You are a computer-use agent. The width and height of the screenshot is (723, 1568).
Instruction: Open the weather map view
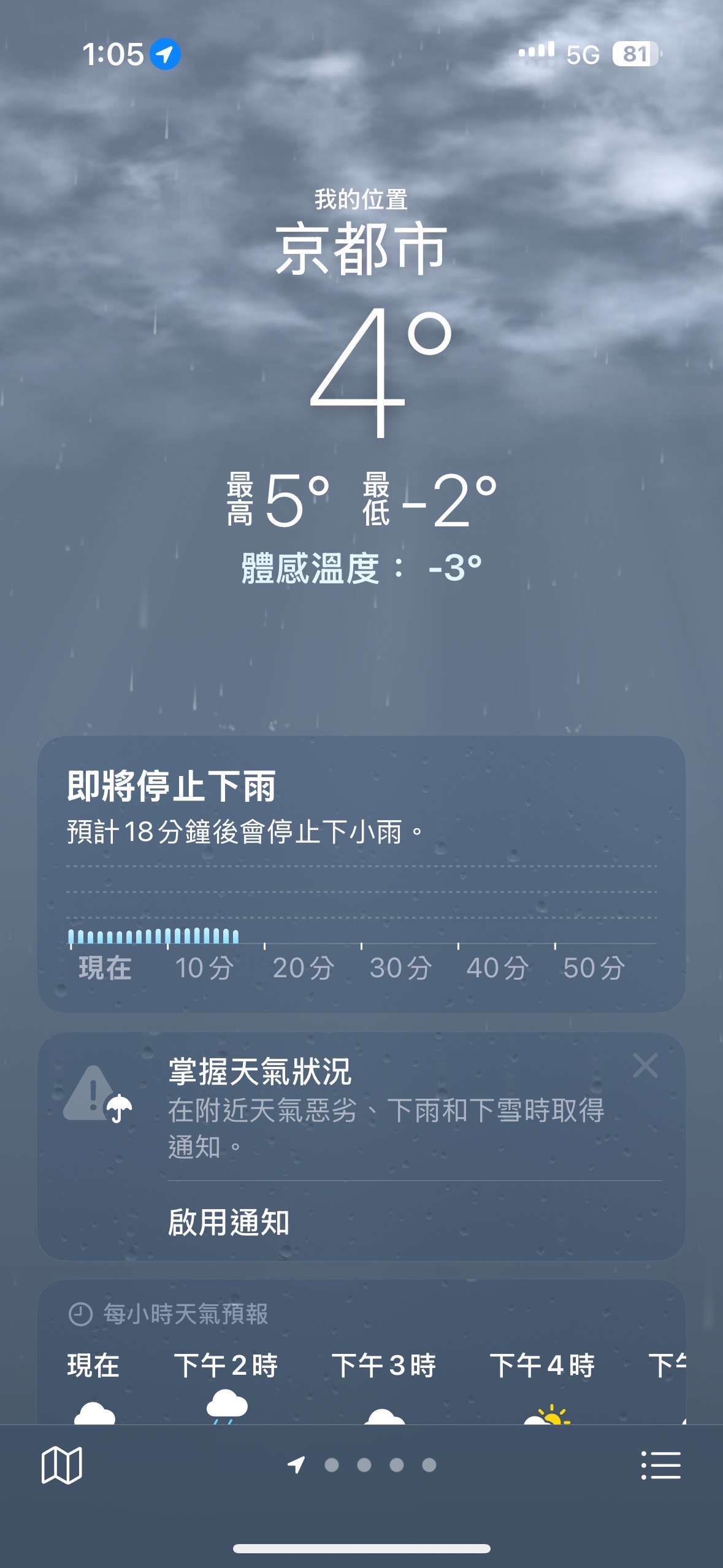click(x=61, y=1465)
